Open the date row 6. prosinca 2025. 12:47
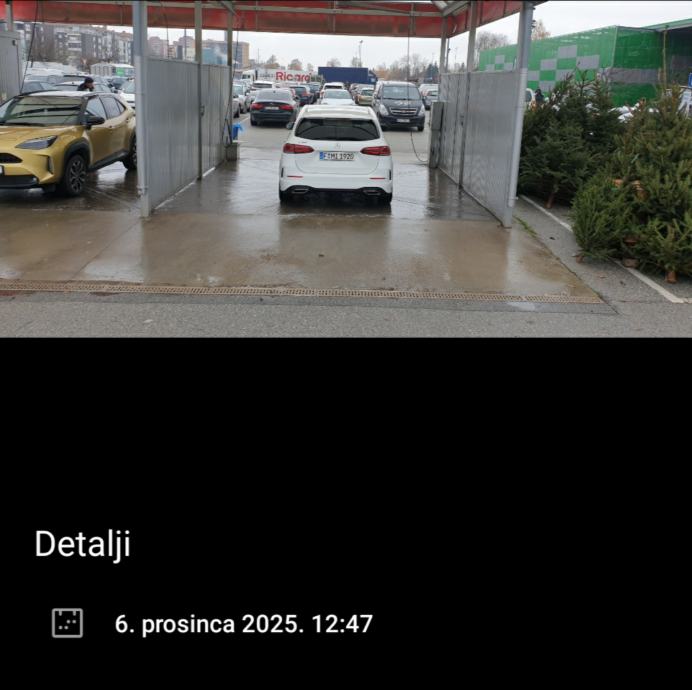The height and width of the screenshot is (690, 692). point(243,624)
